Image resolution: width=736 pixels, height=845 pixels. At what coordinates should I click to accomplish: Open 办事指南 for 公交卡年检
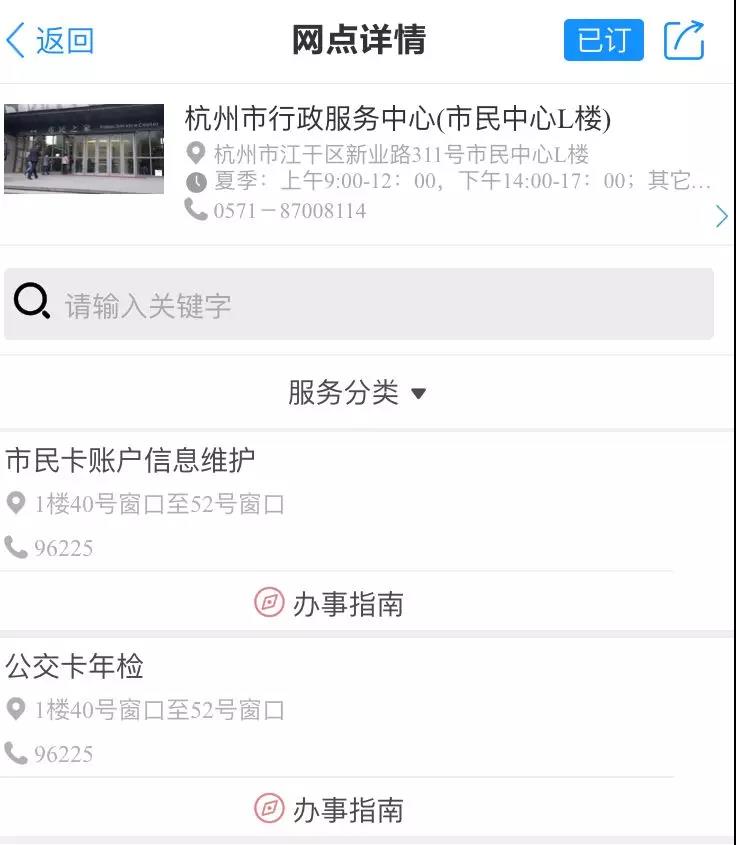tap(330, 808)
